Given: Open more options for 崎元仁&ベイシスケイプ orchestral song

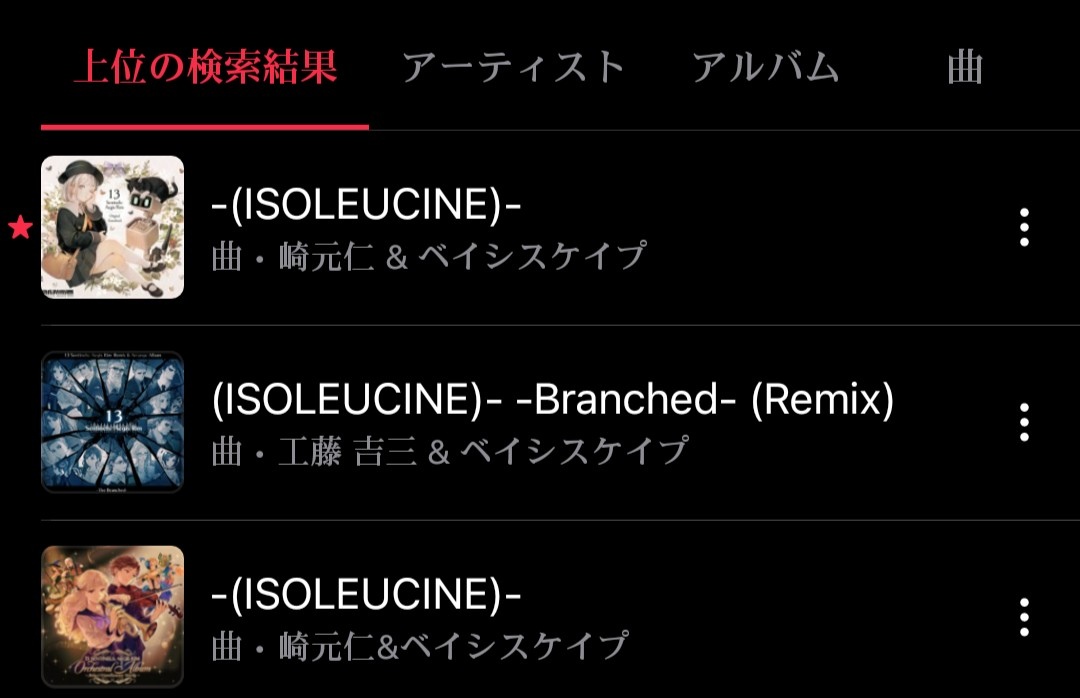Looking at the screenshot, I should pyautogui.click(x=1023, y=618).
